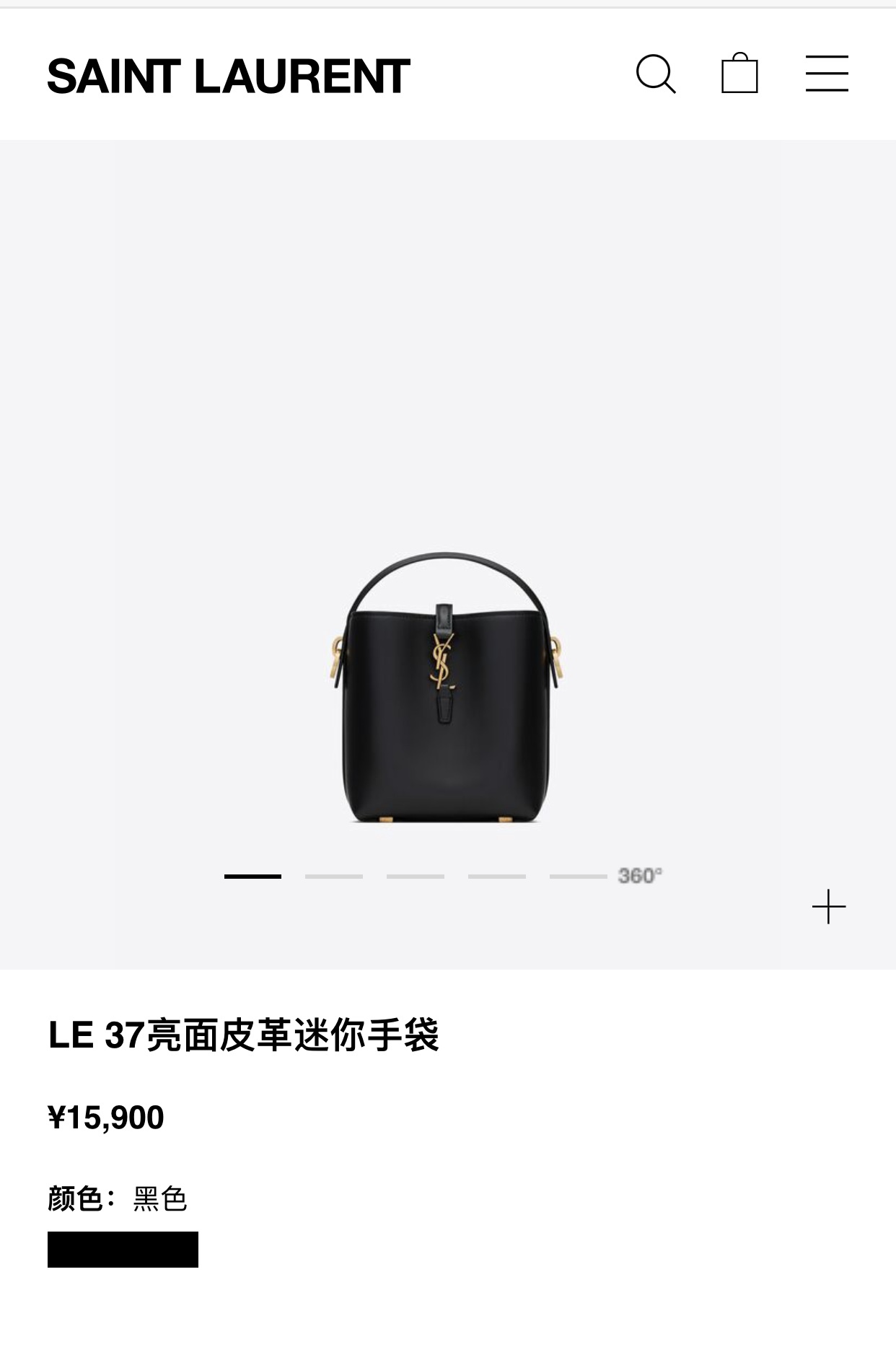The height and width of the screenshot is (1360, 896).
Task: Open the 360° product view
Action: pos(639,876)
